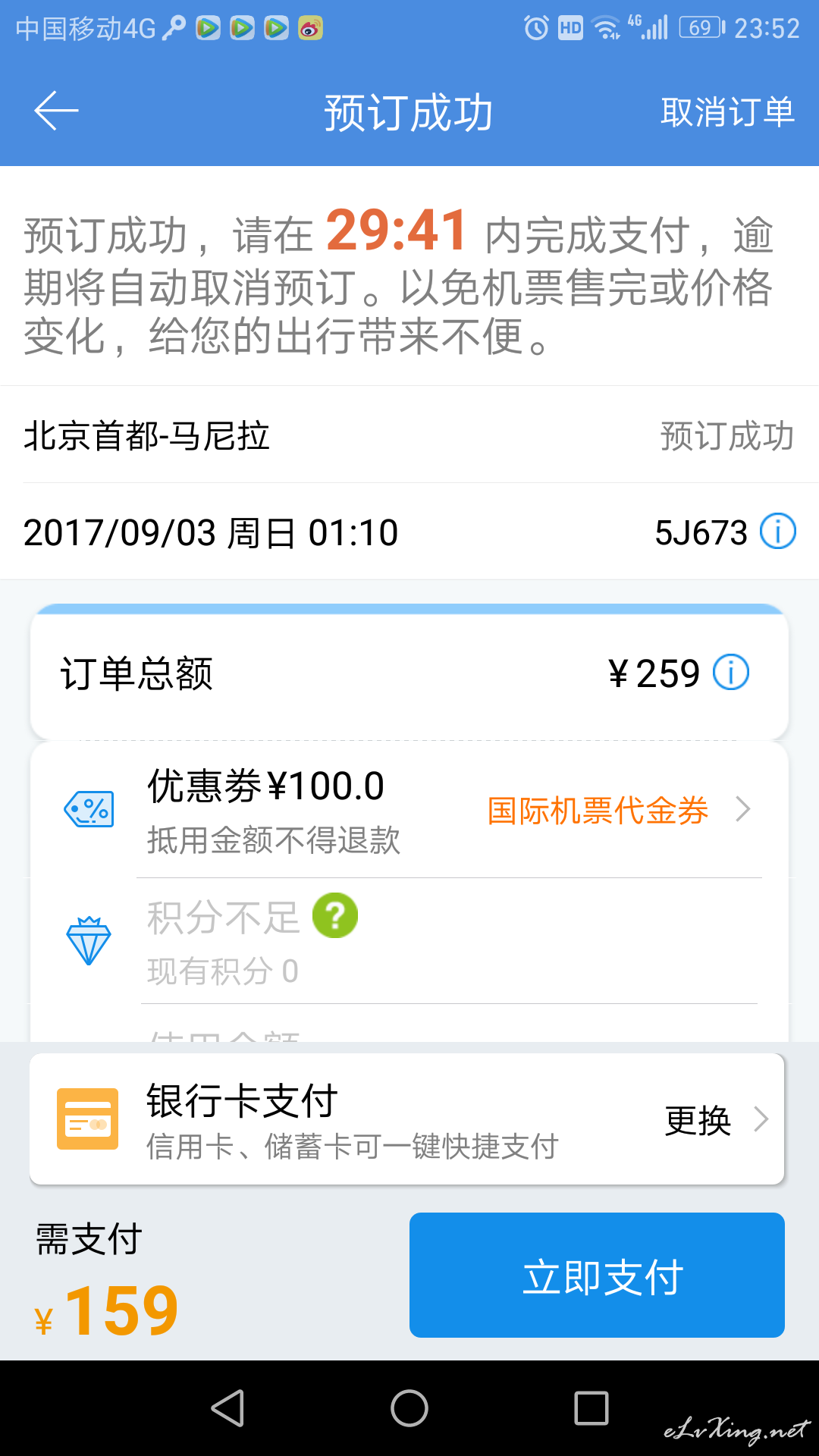Tap the system home button
819x1456 pixels.
coord(409,1409)
